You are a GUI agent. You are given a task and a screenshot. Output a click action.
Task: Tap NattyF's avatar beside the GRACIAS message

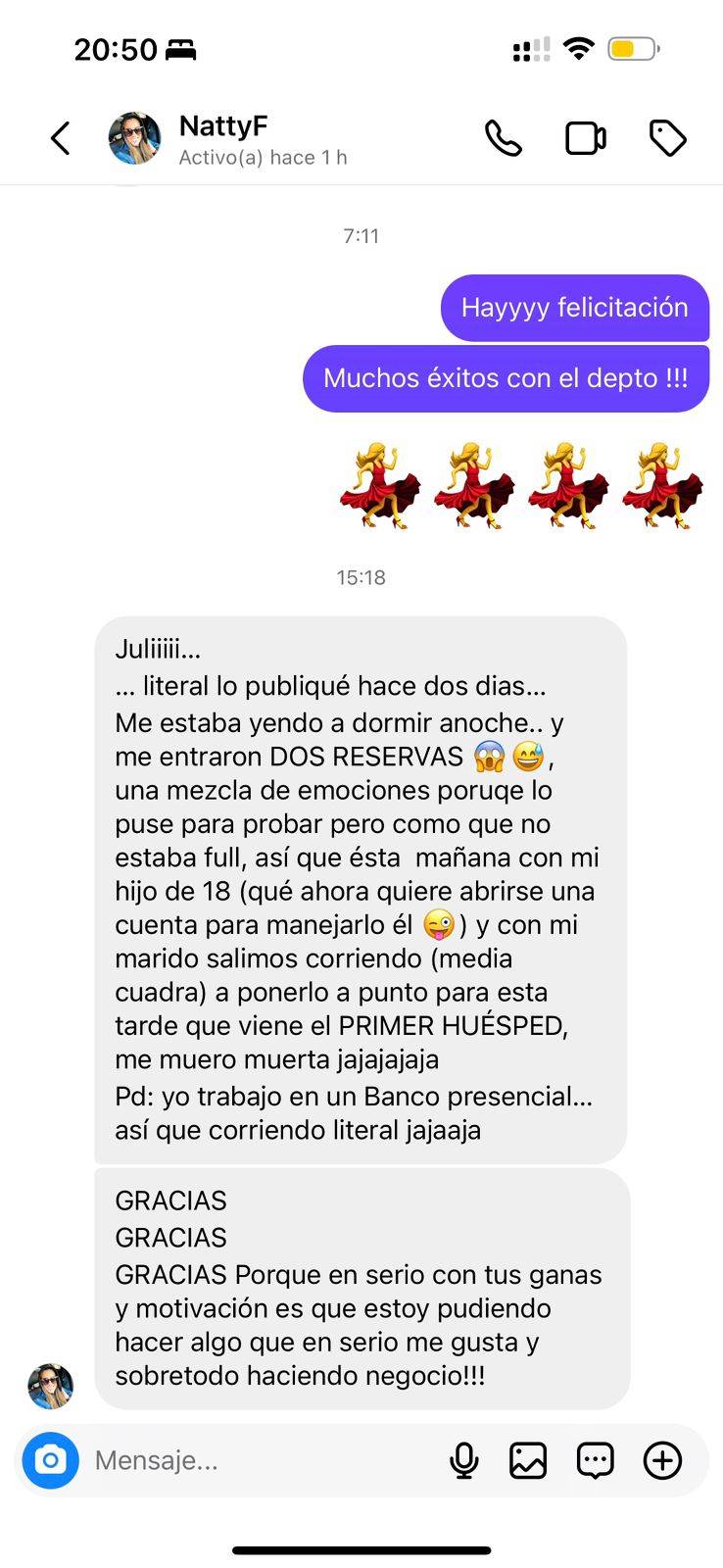50,1386
